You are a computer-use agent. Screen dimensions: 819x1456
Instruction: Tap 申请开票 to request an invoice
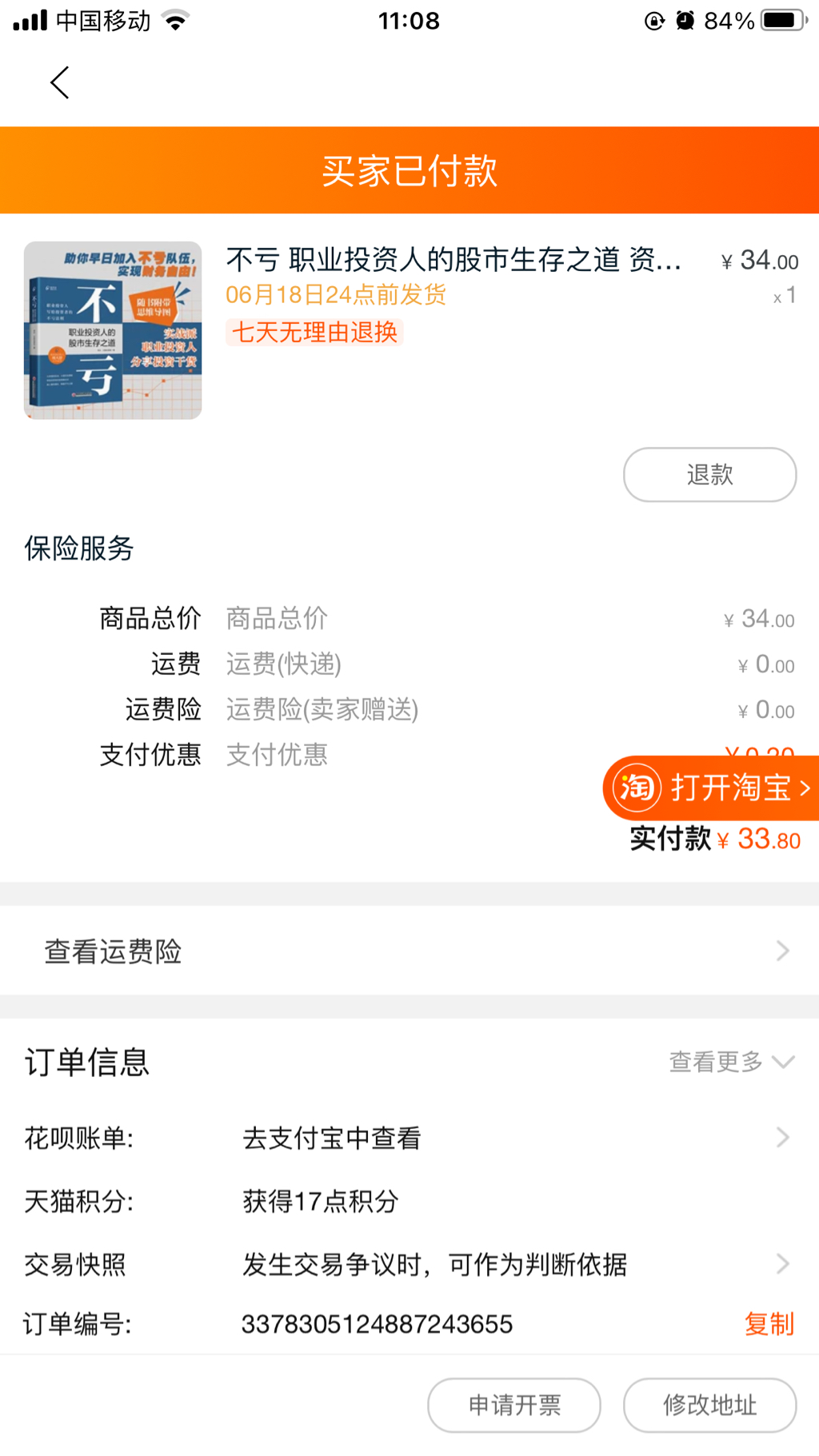[x=514, y=1405]
